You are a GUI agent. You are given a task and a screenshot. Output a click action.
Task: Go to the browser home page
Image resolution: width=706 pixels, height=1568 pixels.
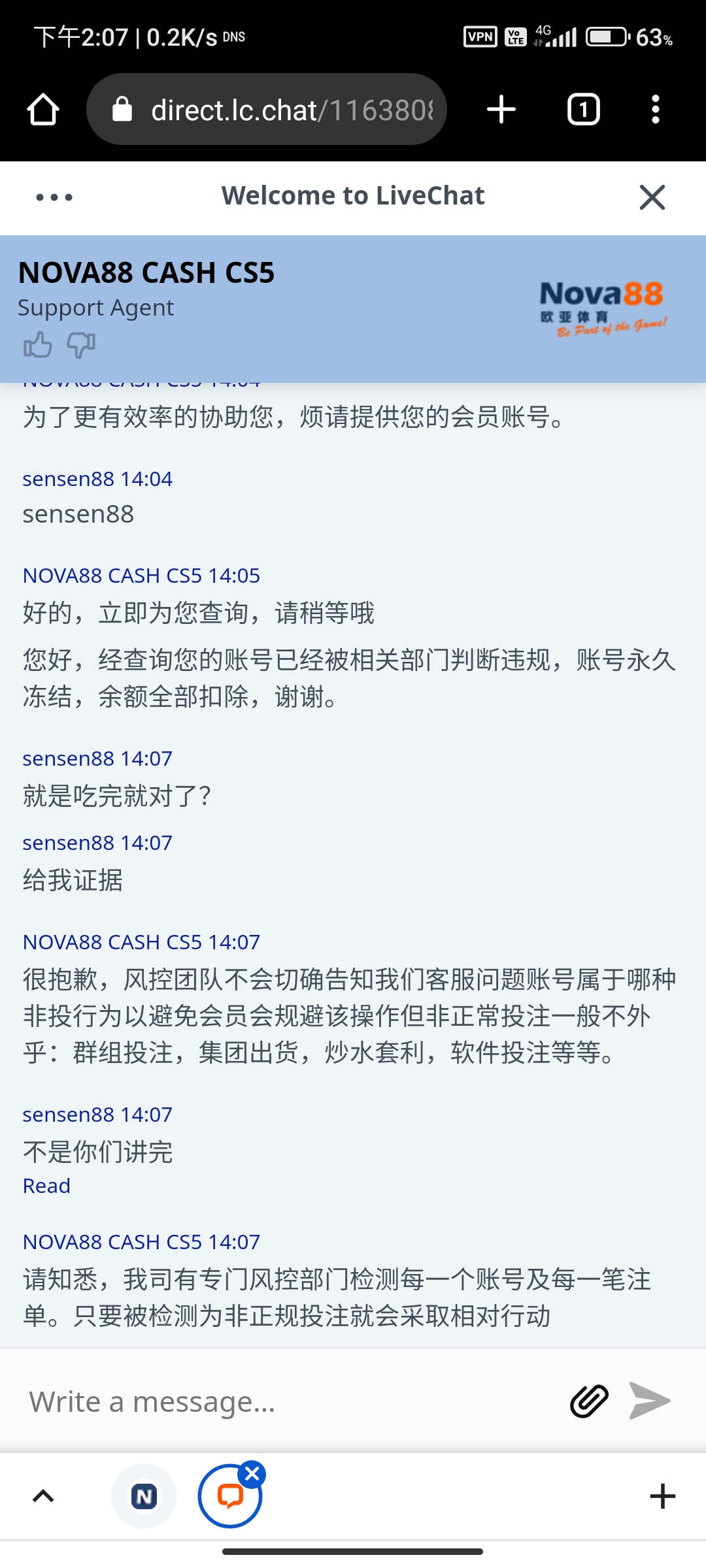(43, 109)
